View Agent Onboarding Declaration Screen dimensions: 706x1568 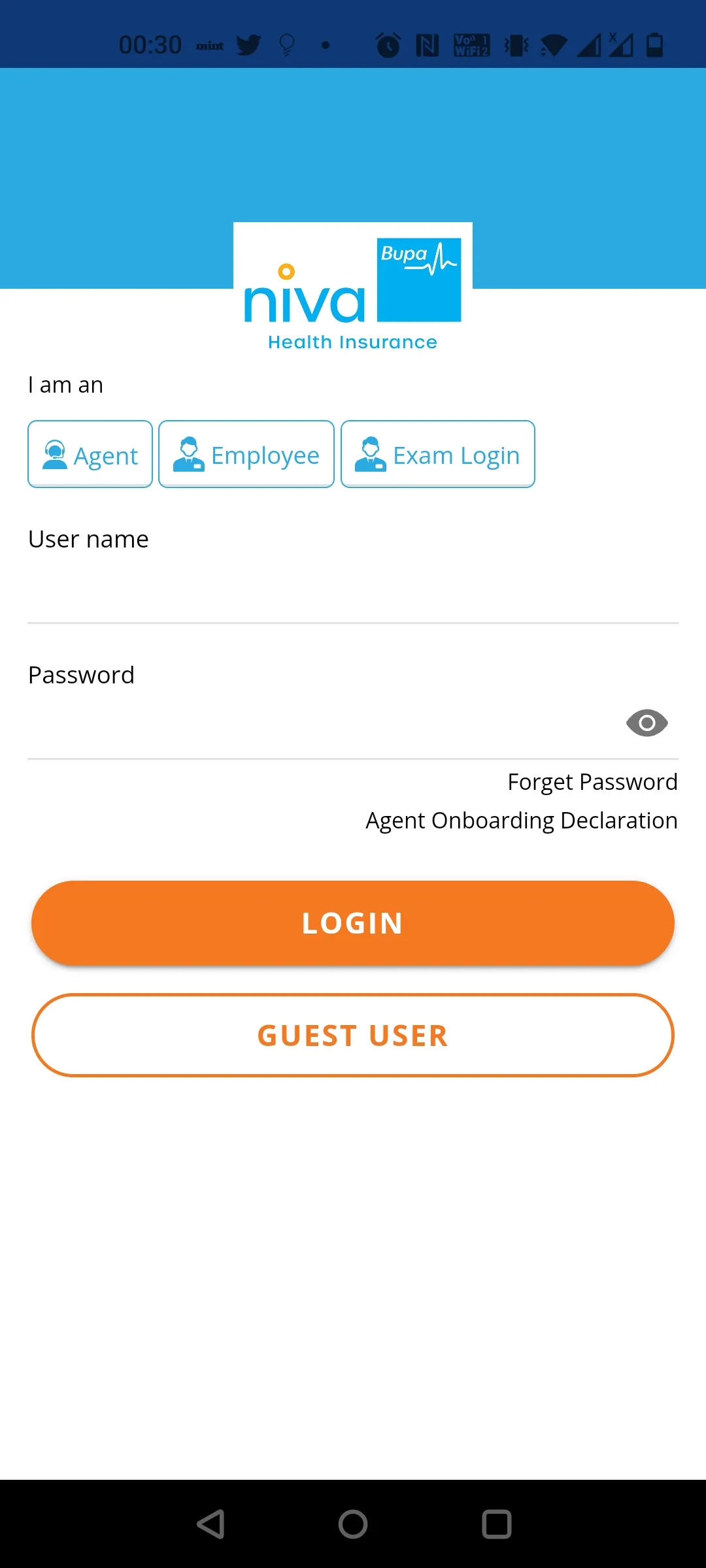521,821
